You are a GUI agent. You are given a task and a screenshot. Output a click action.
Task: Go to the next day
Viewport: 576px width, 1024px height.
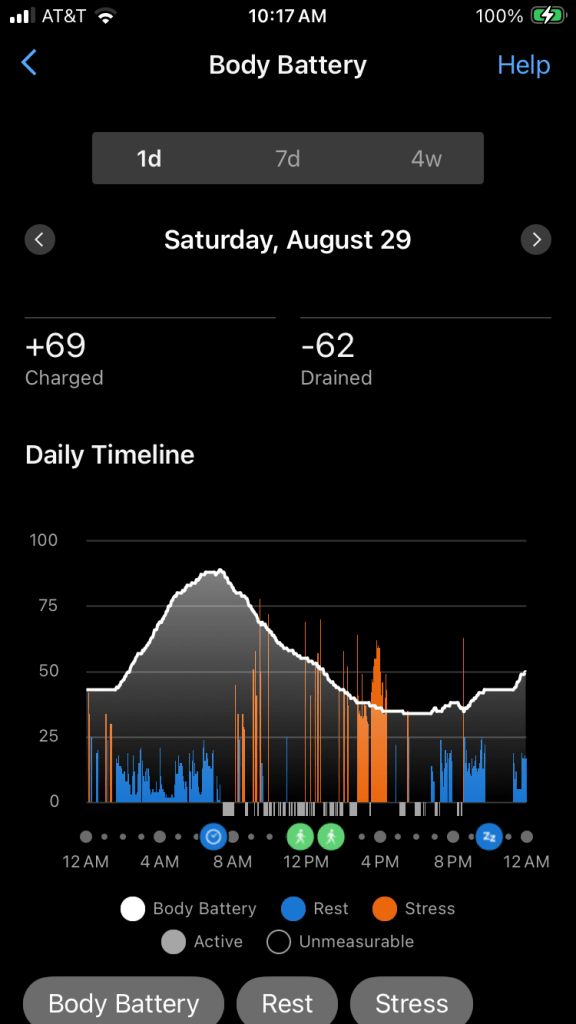(536, 240)
